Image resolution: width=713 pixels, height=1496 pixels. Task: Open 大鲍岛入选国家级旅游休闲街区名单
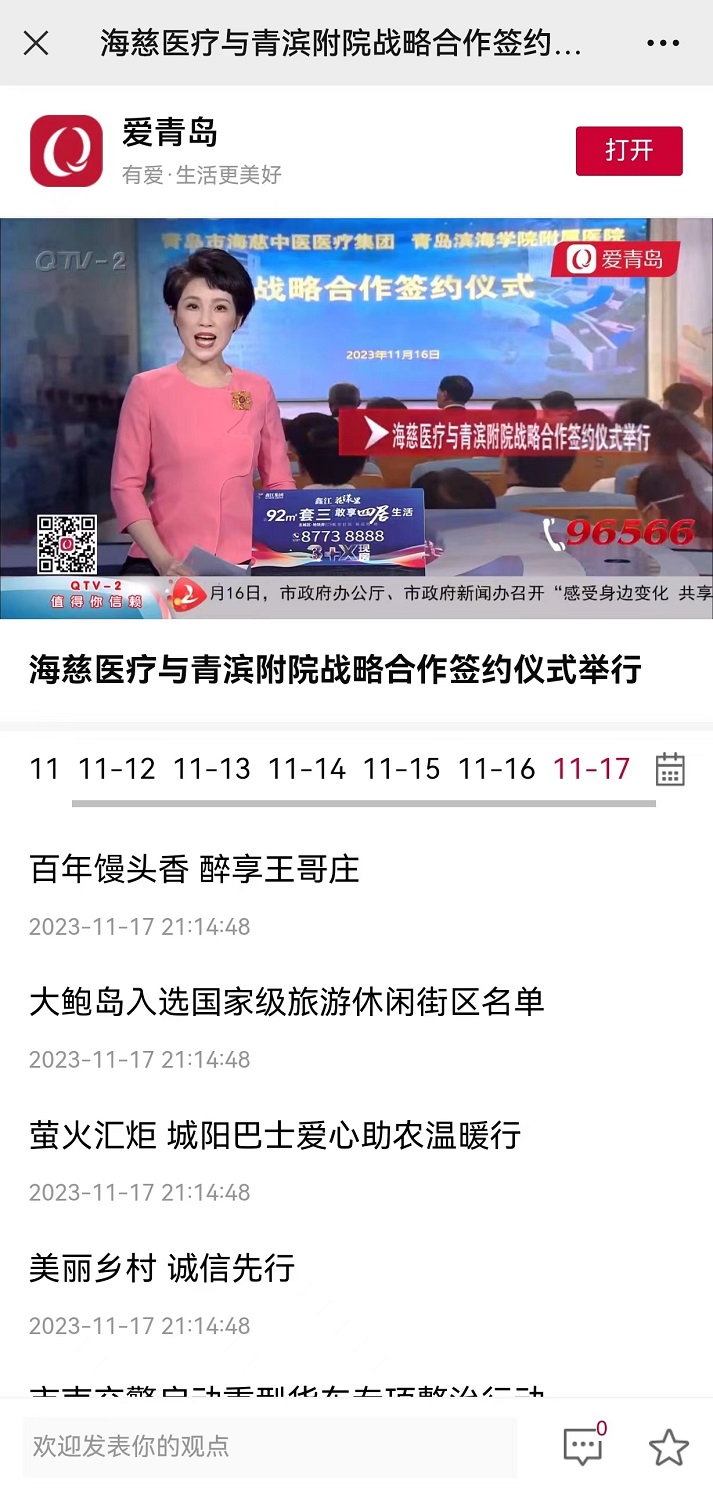286,1002
